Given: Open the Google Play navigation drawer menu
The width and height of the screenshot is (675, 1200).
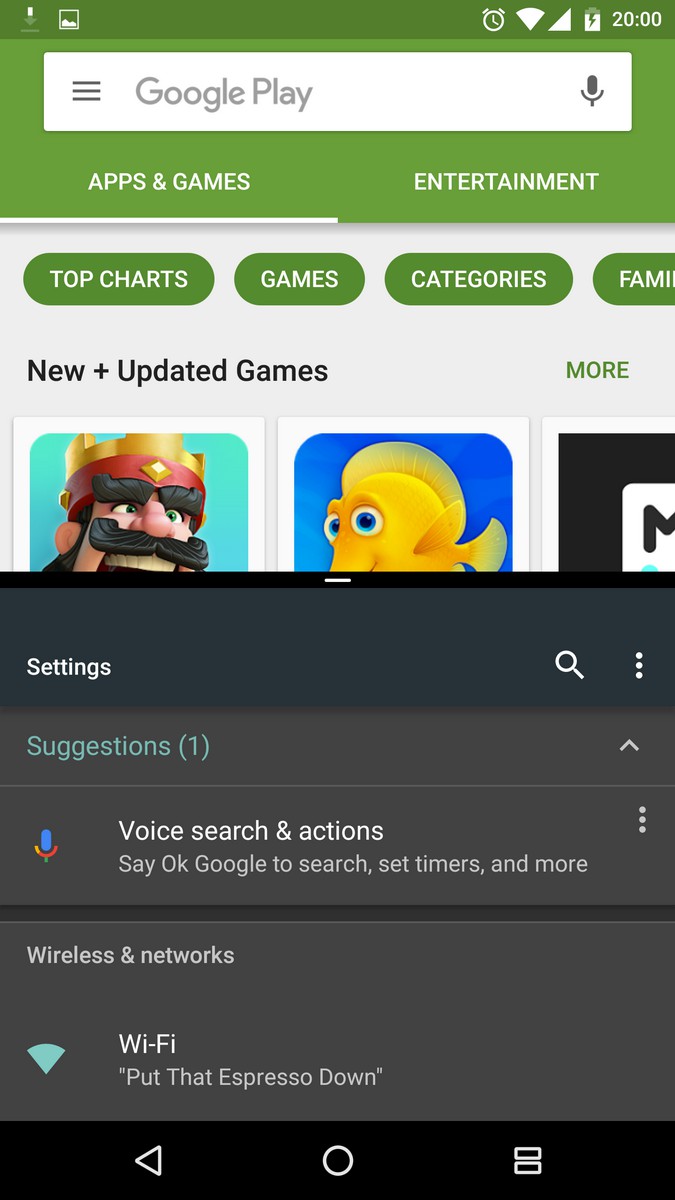Looking at the screenshot, I should tap(87, 92).
